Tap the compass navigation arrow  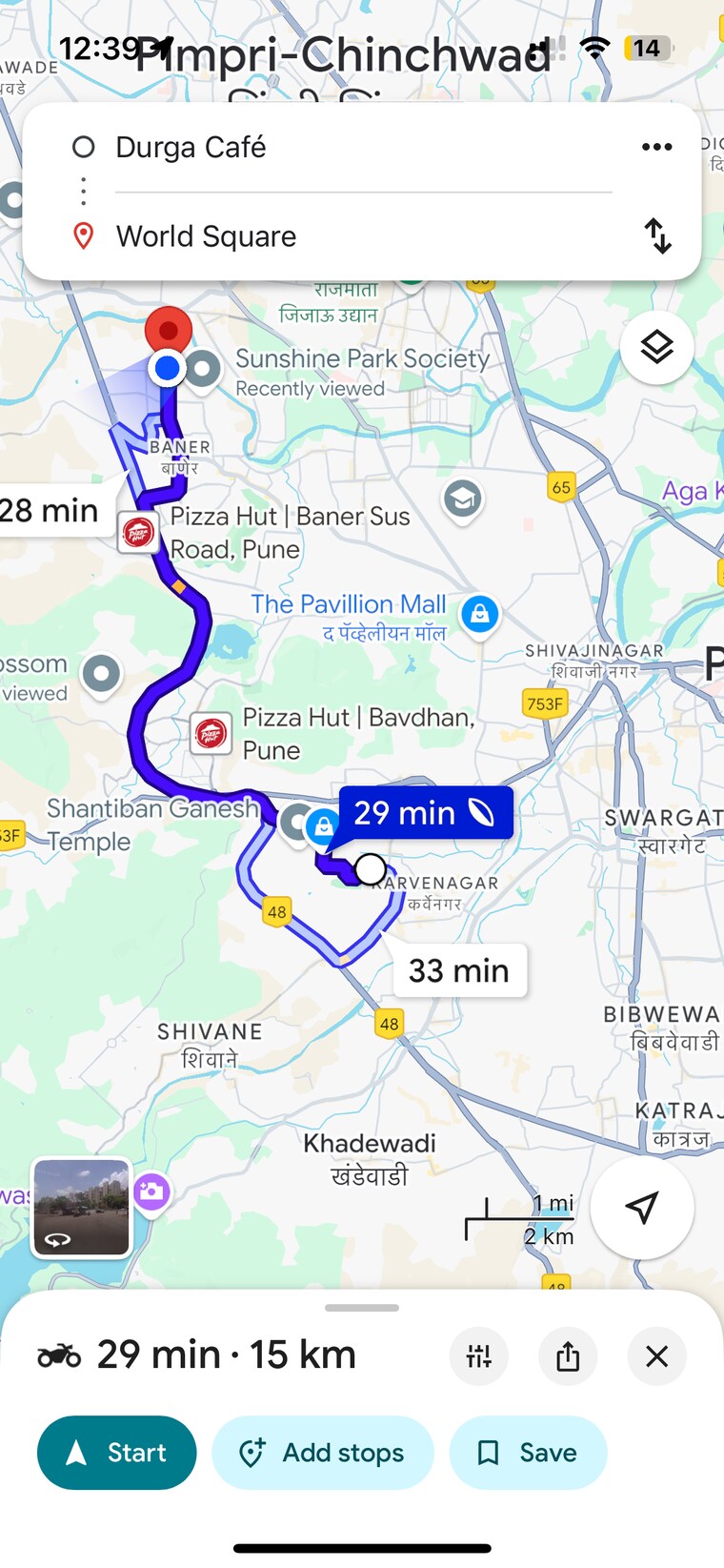click(x=642, y=1208)
